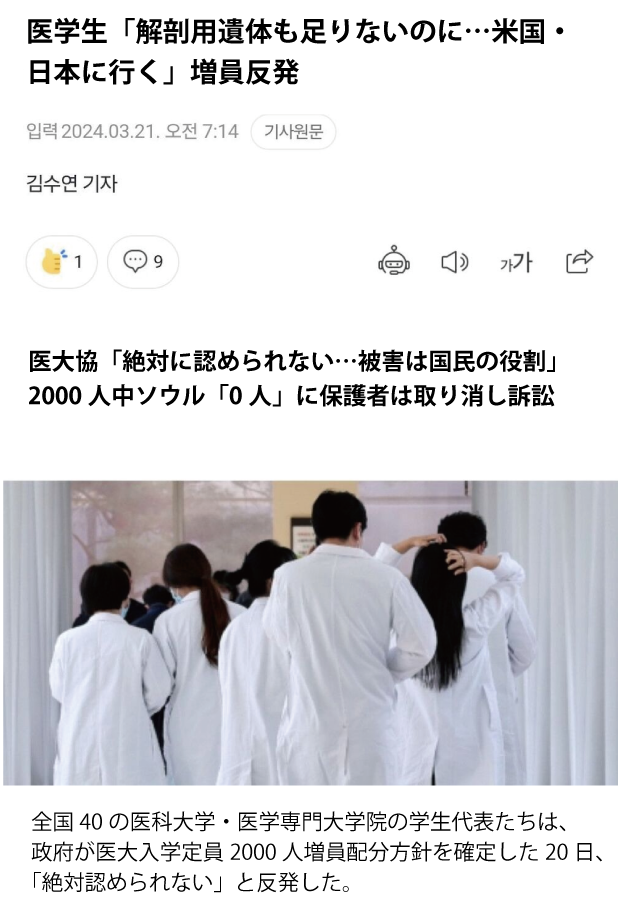Open the 기사원문 original article link
Screen dimensions: 620x915
[293, 132]
